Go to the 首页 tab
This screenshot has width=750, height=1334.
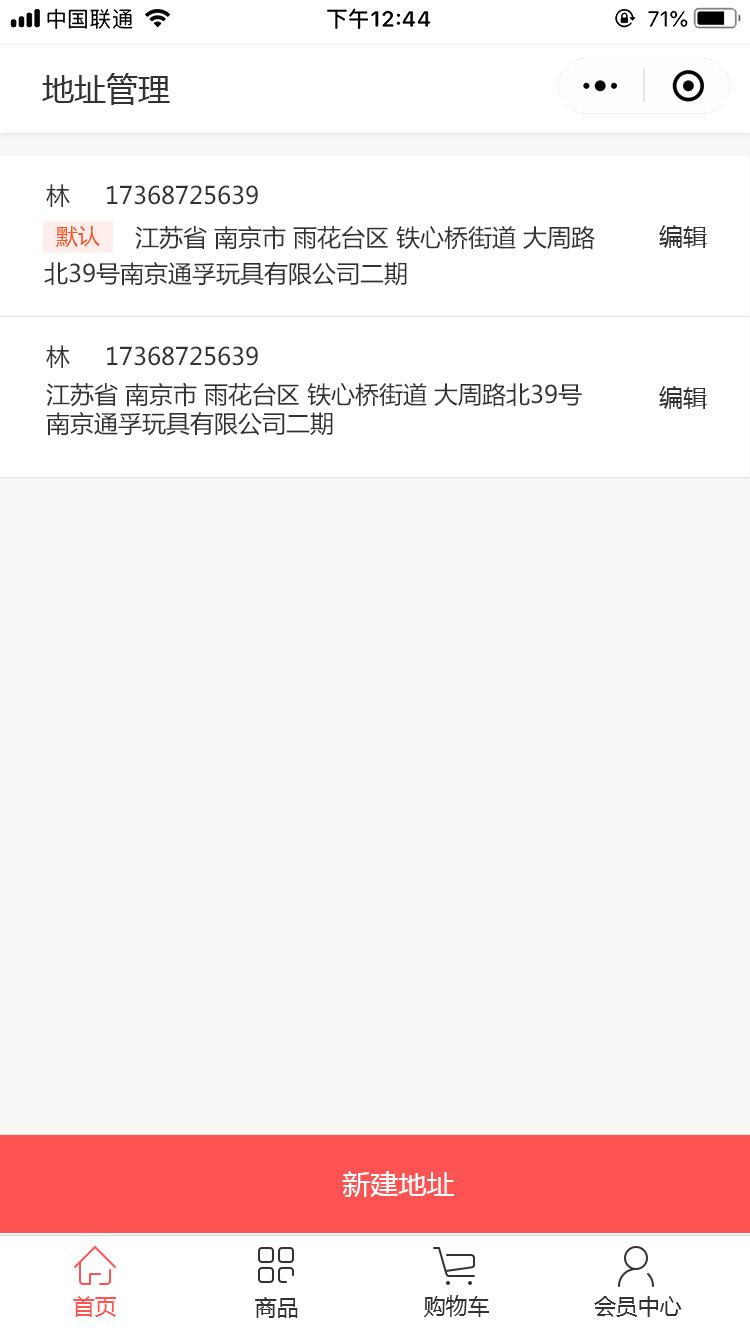pyautogui.click(x=94, y=1283)
